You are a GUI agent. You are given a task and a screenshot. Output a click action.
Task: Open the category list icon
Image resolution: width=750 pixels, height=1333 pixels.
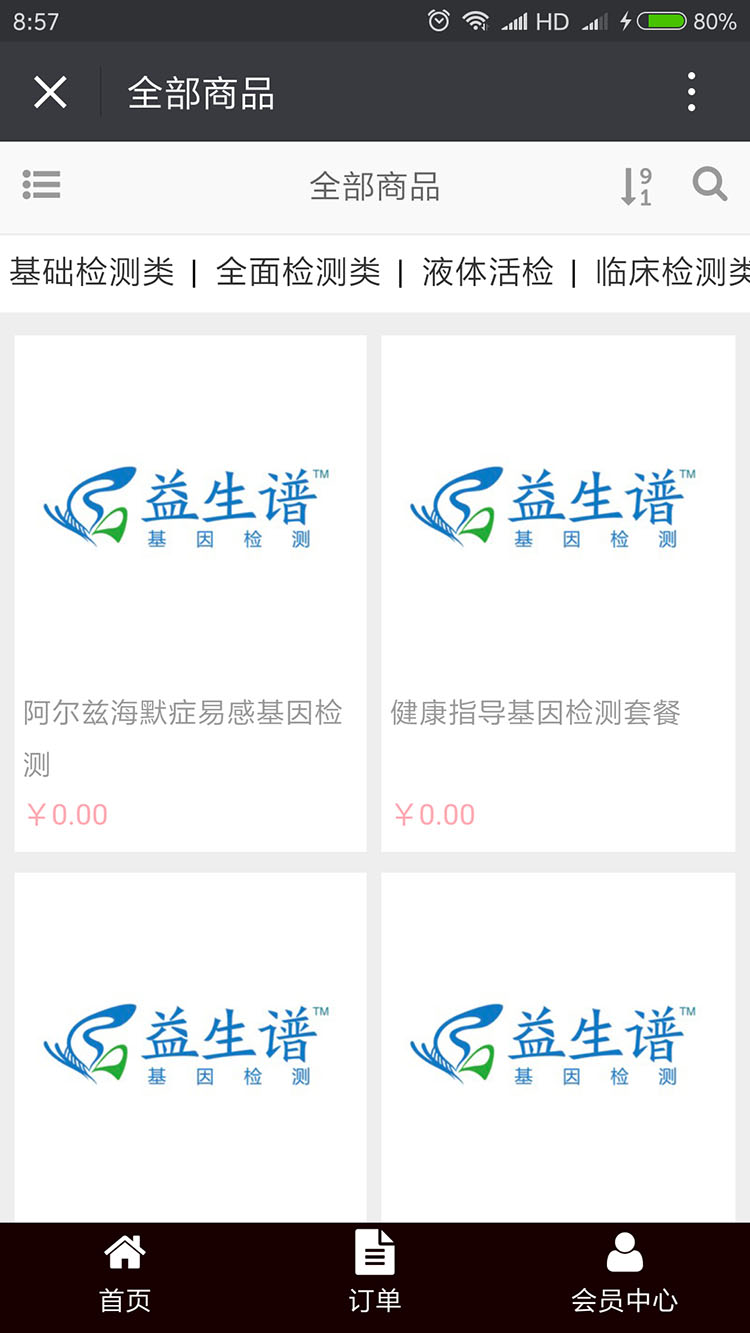point(42,185)
